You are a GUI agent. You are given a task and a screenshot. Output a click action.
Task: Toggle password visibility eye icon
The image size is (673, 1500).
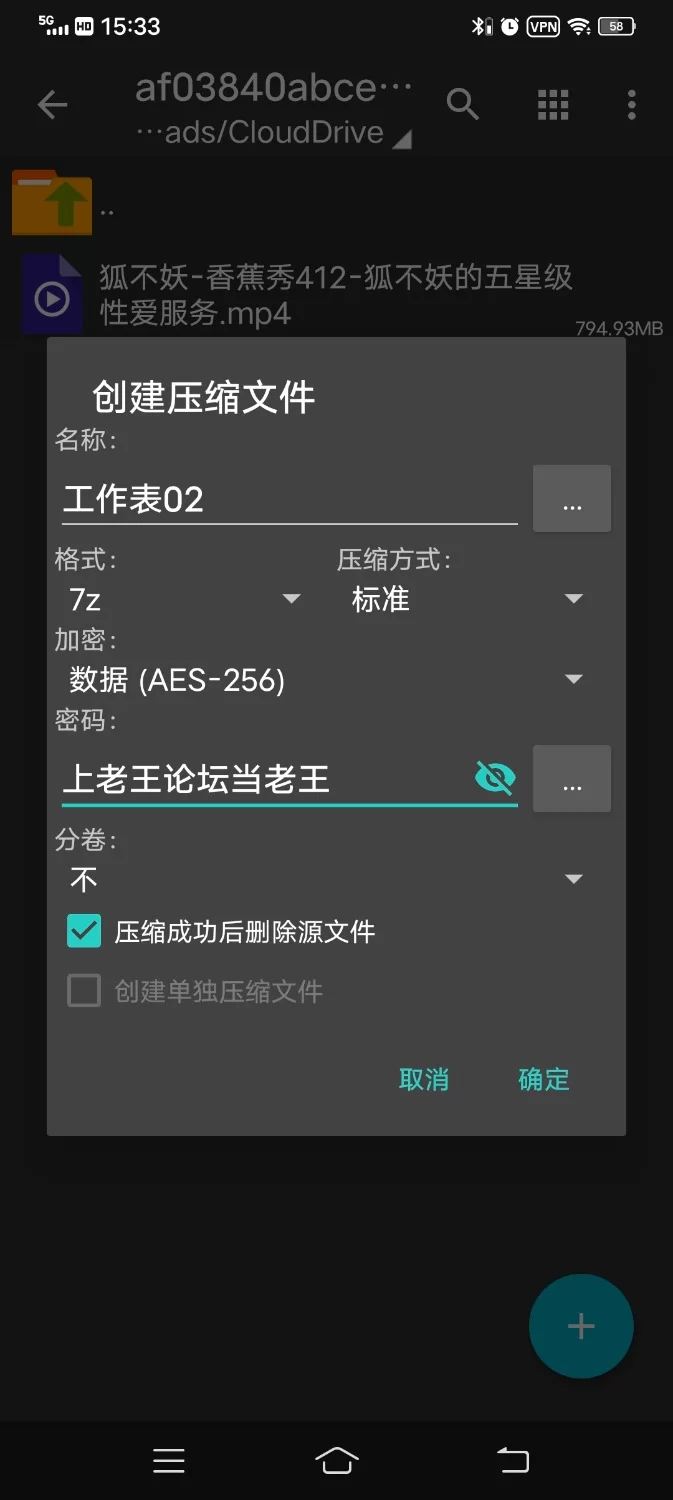495,777
